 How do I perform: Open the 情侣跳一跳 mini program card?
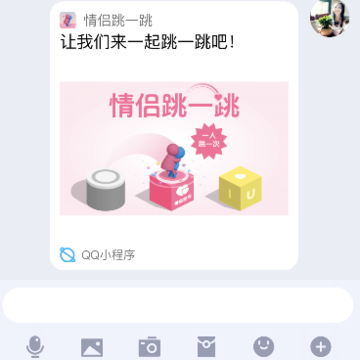point(174,135)
